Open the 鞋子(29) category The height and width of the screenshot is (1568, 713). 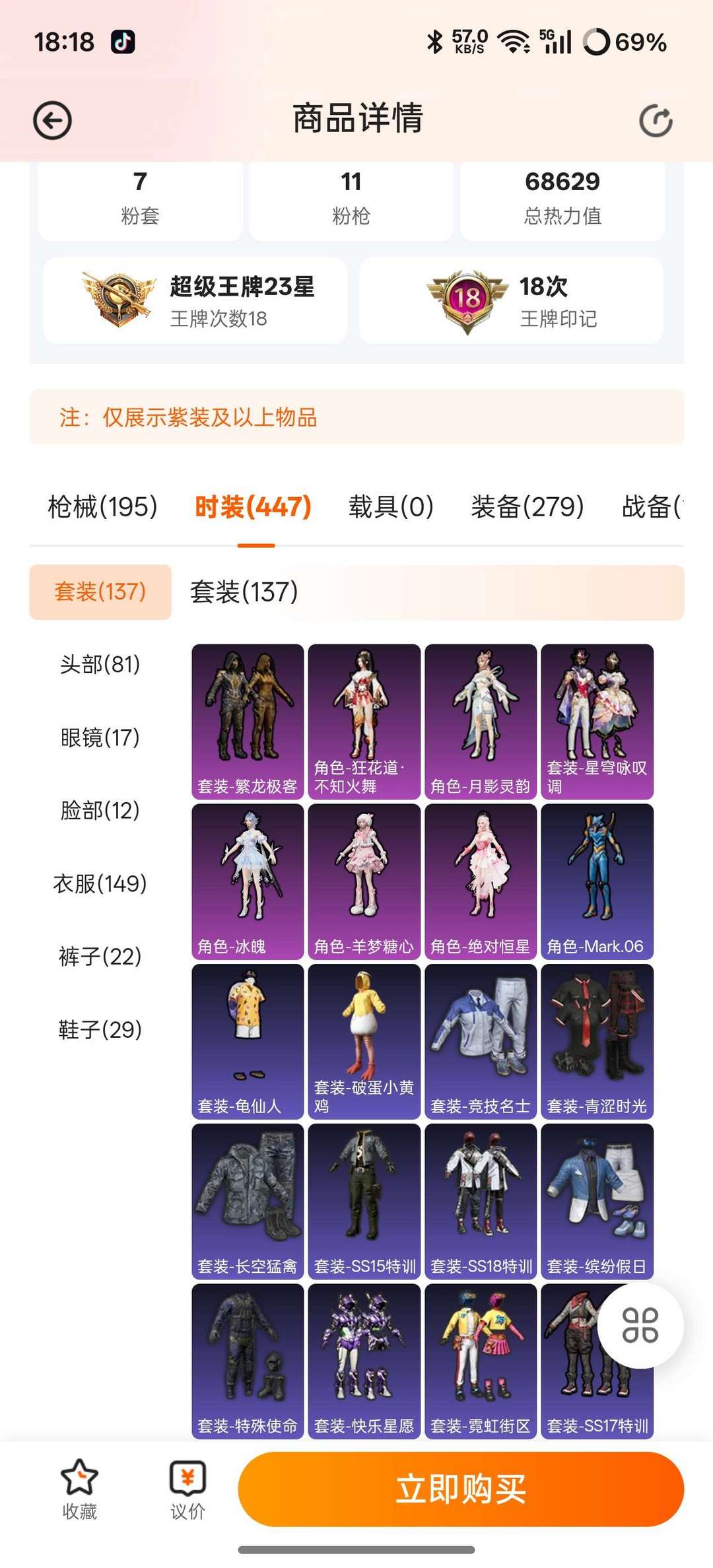coord(100,1029)
